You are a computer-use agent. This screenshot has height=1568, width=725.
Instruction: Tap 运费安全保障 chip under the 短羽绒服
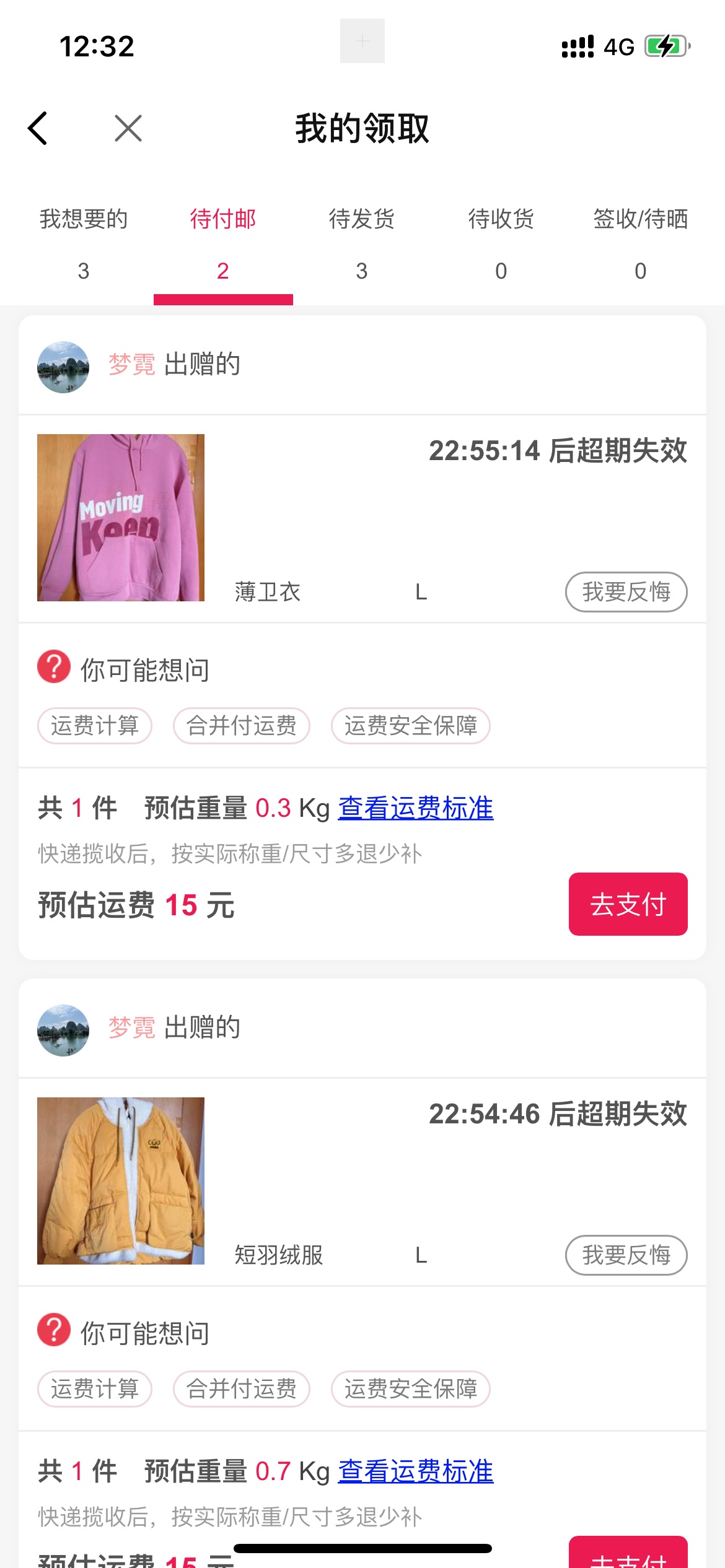coord(411,1389)
